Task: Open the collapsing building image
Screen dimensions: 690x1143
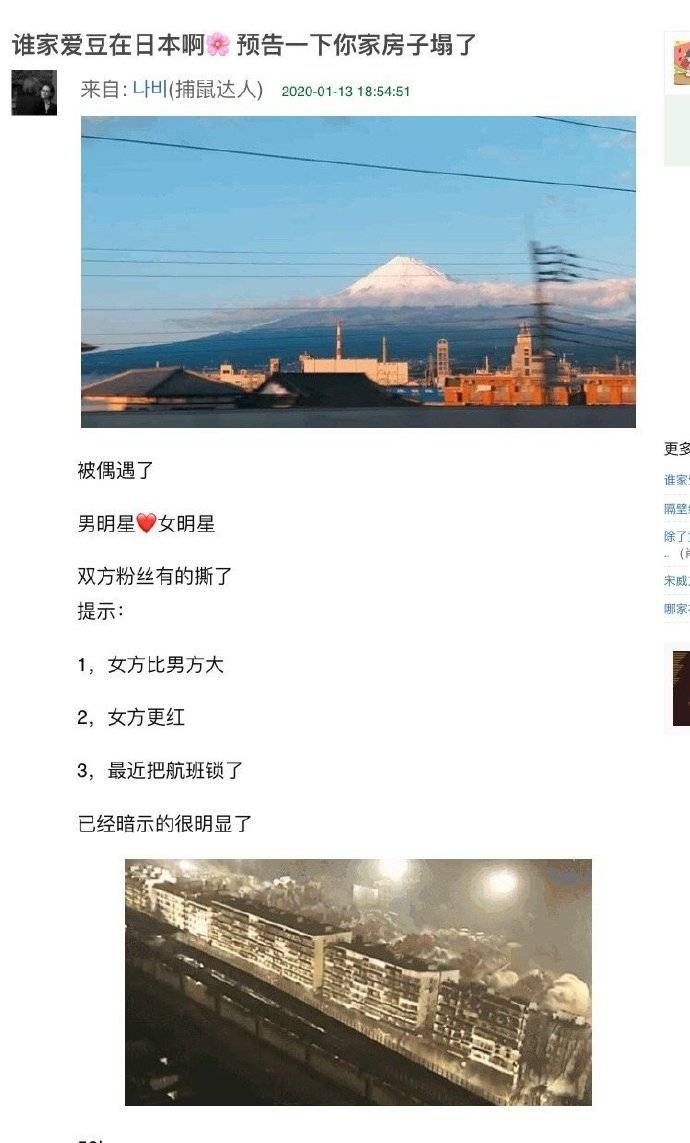Action: coord(358,981)
